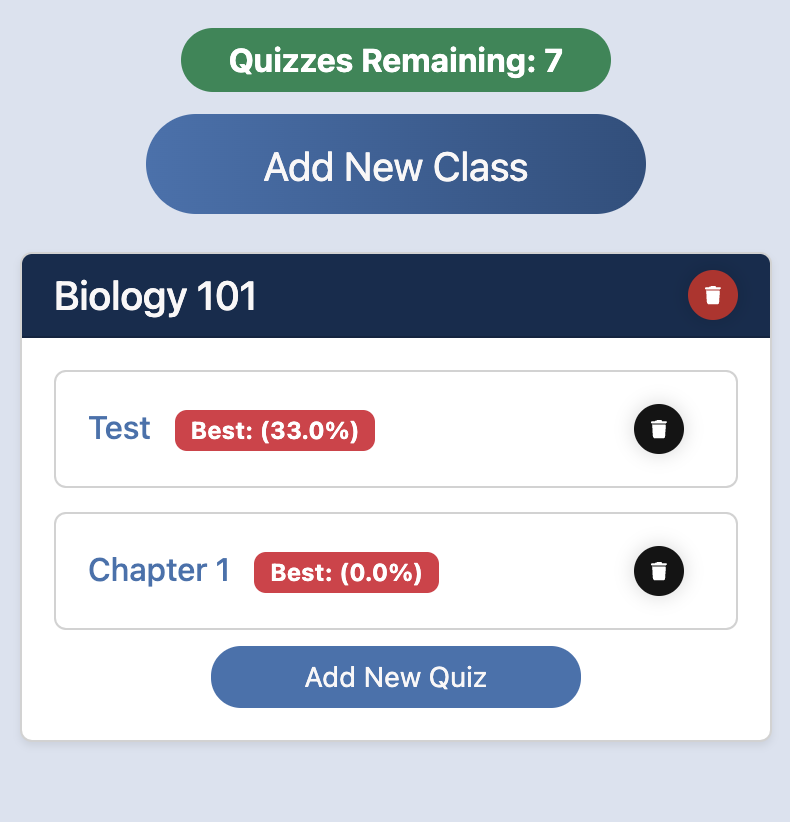Delete the Biology 101 class
790x822 pixels.
click(x=712, y=296)
